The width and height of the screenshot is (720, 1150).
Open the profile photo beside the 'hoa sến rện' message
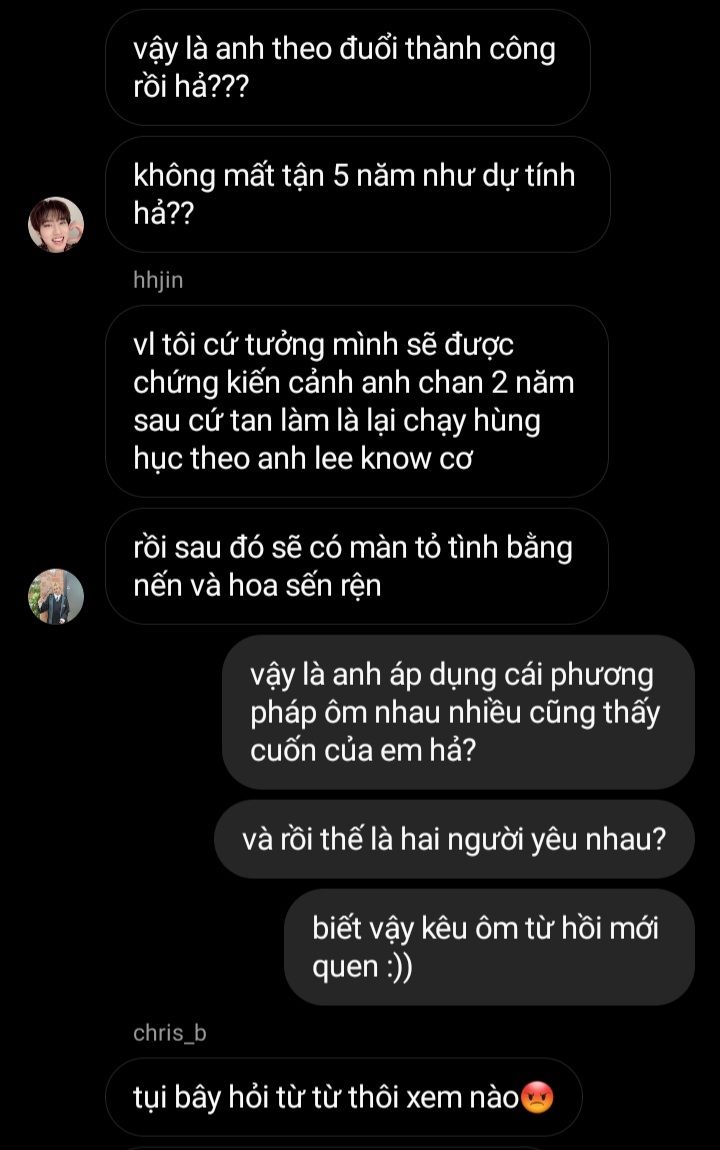(55, 597)
